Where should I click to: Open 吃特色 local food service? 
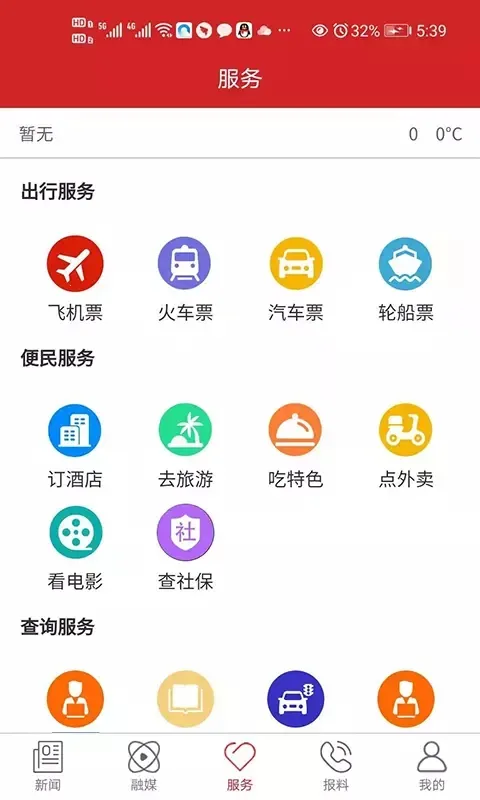tap(296, 446)
